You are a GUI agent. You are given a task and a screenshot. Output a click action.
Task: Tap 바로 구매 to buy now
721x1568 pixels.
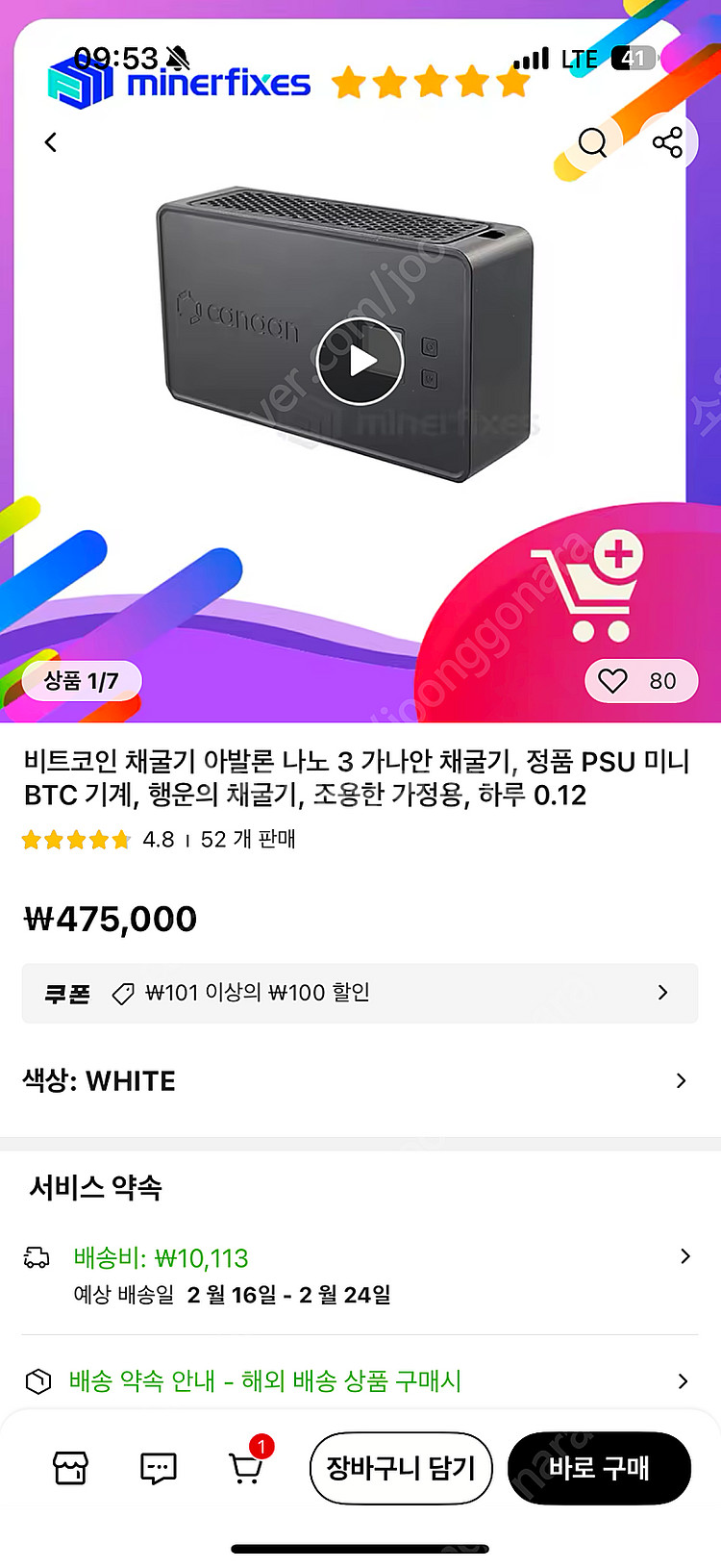[x=600, y=1469]
